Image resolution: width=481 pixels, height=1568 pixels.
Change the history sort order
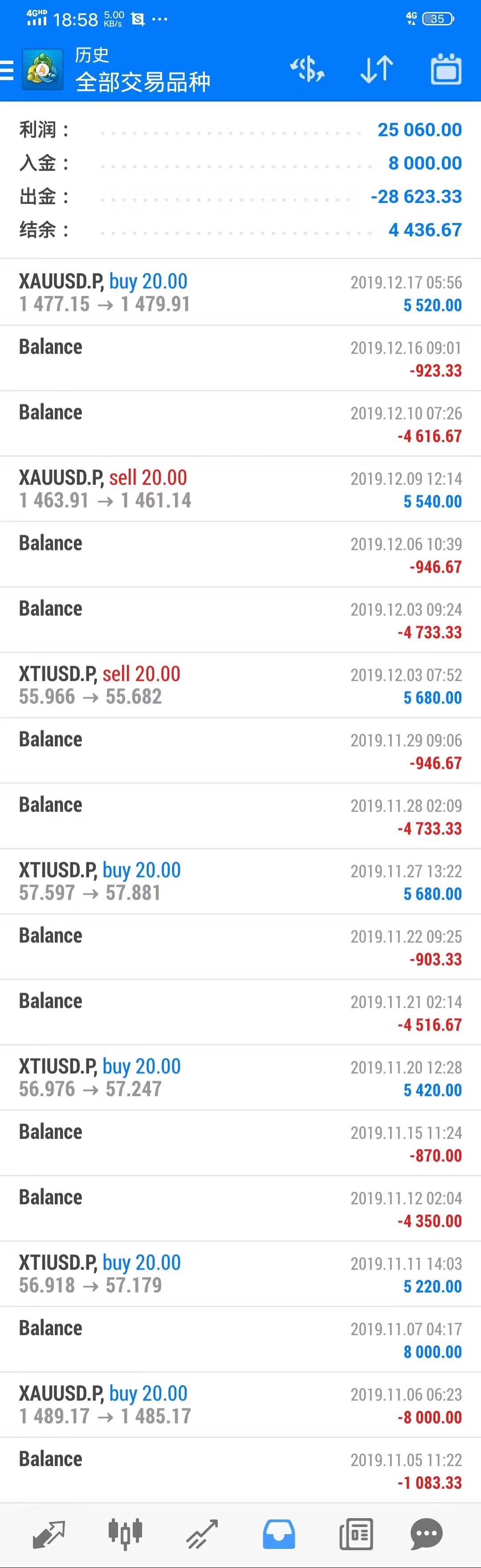376,69
